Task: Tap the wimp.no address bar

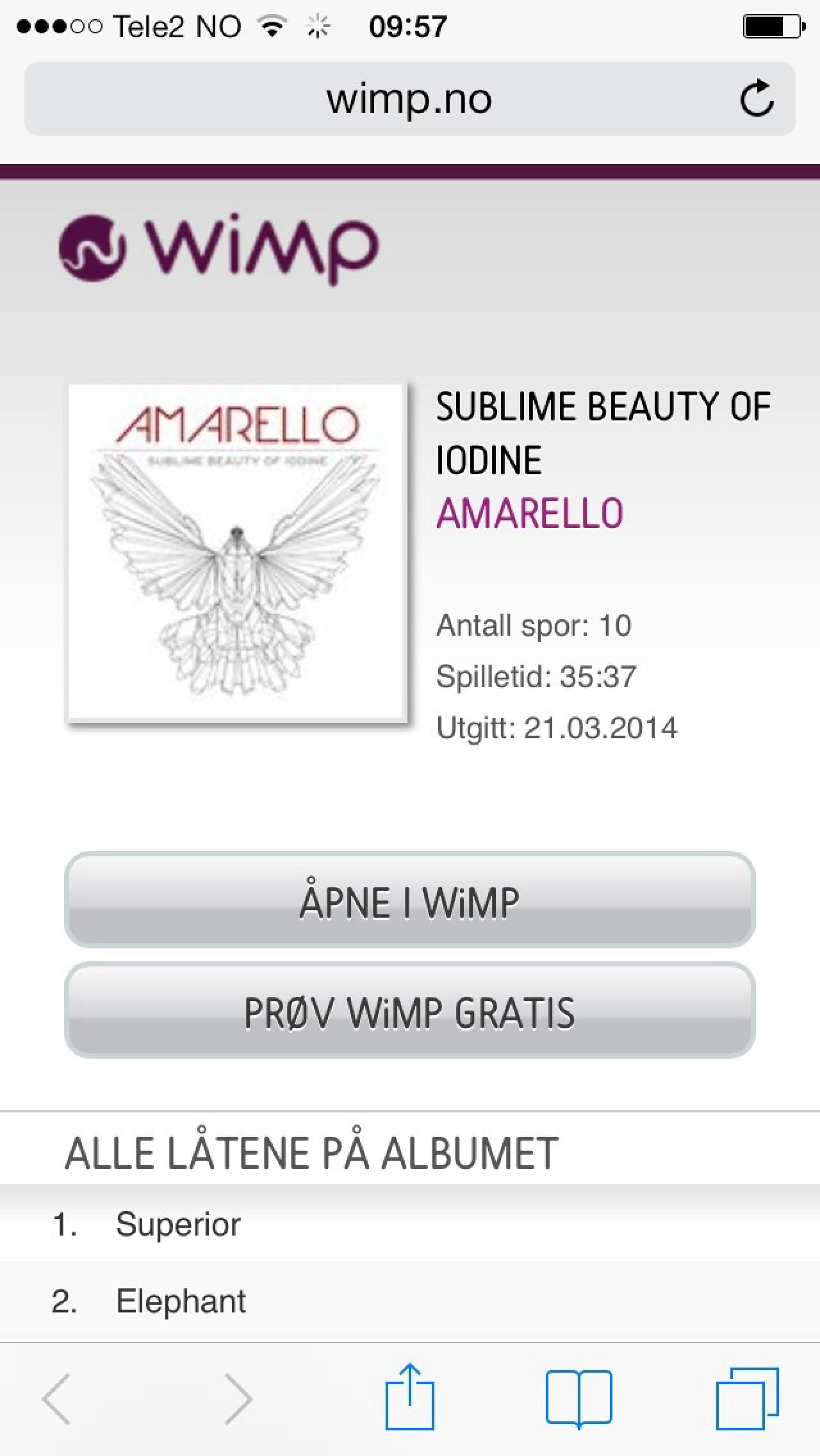Action: (409, 99)
